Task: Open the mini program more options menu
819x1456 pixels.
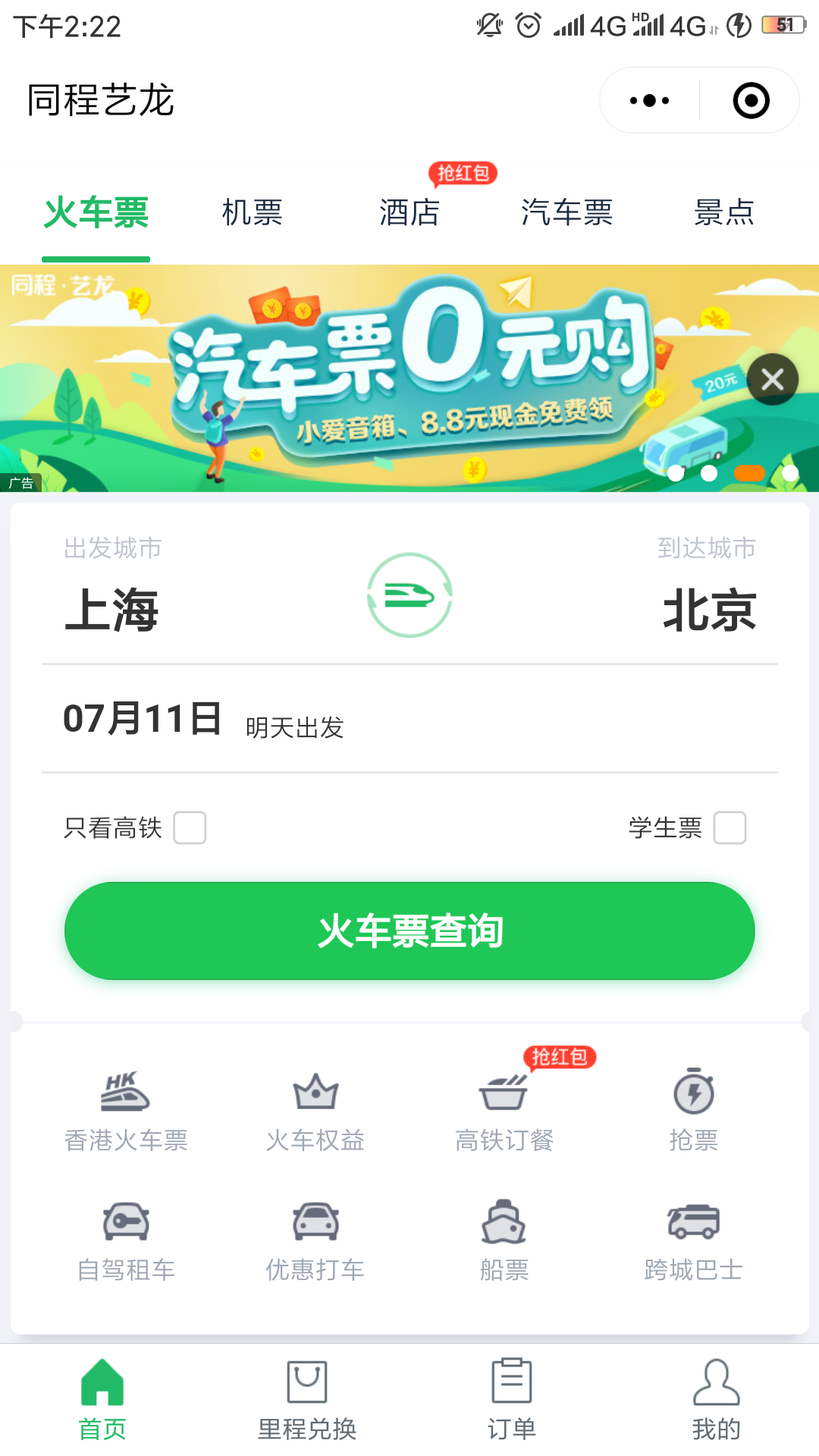Action: coord(650,101)
